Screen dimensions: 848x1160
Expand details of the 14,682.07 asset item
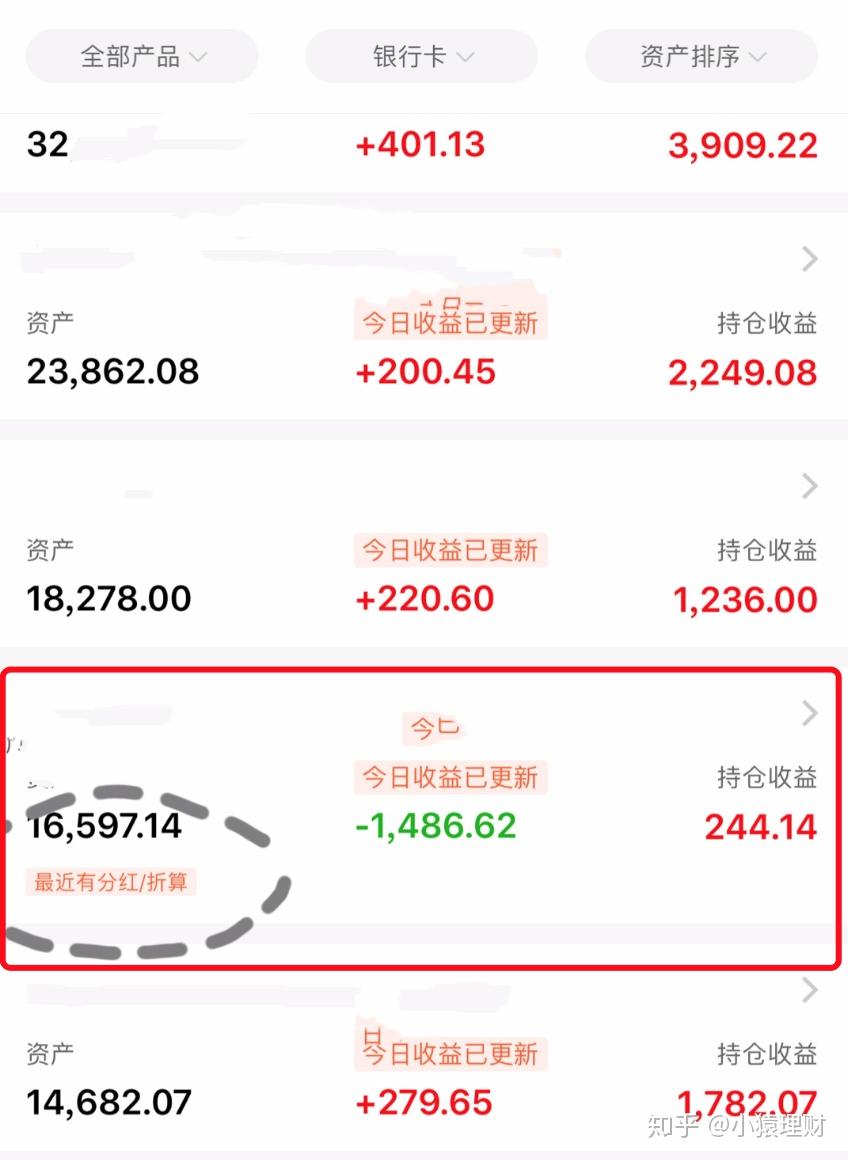[x=810, y=990]
